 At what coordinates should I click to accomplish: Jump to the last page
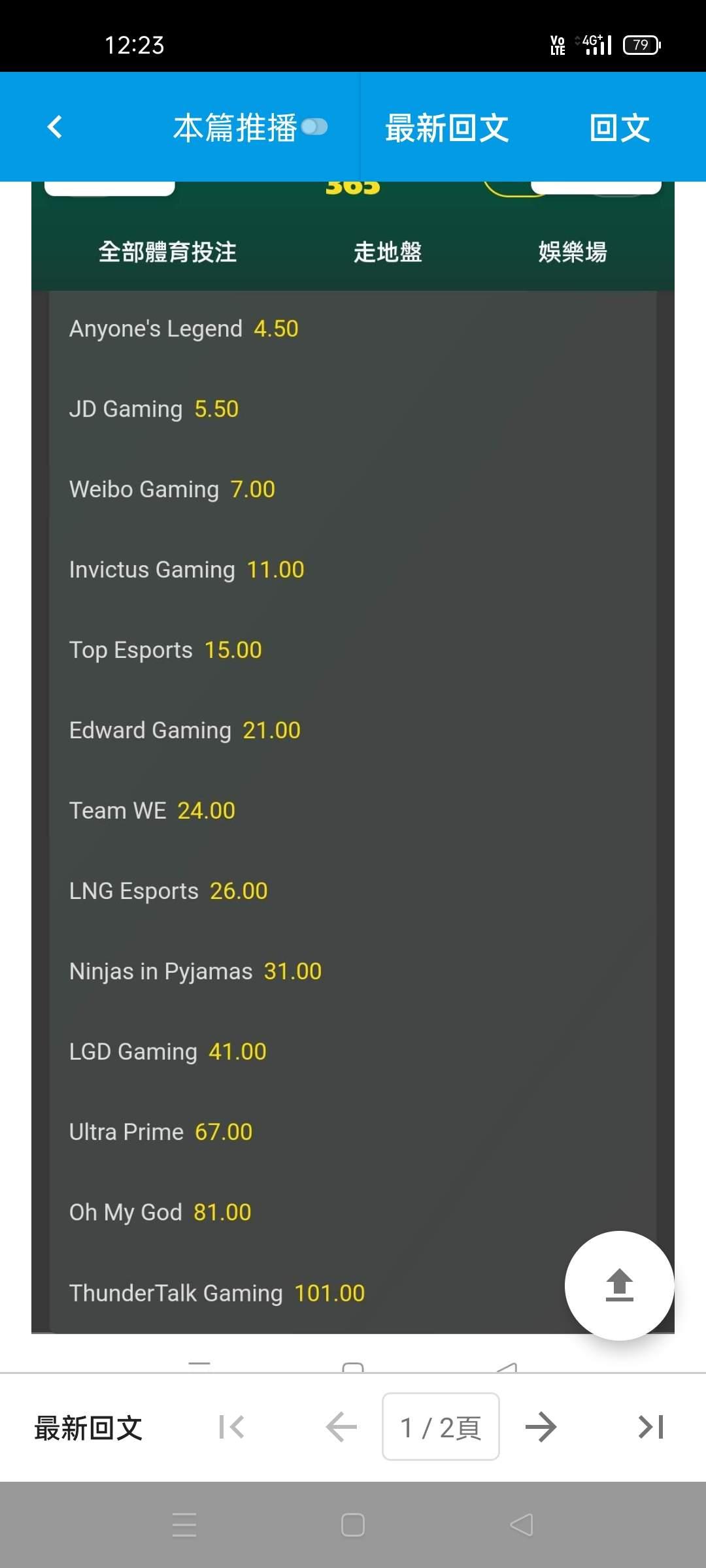tap(650, 1427)
